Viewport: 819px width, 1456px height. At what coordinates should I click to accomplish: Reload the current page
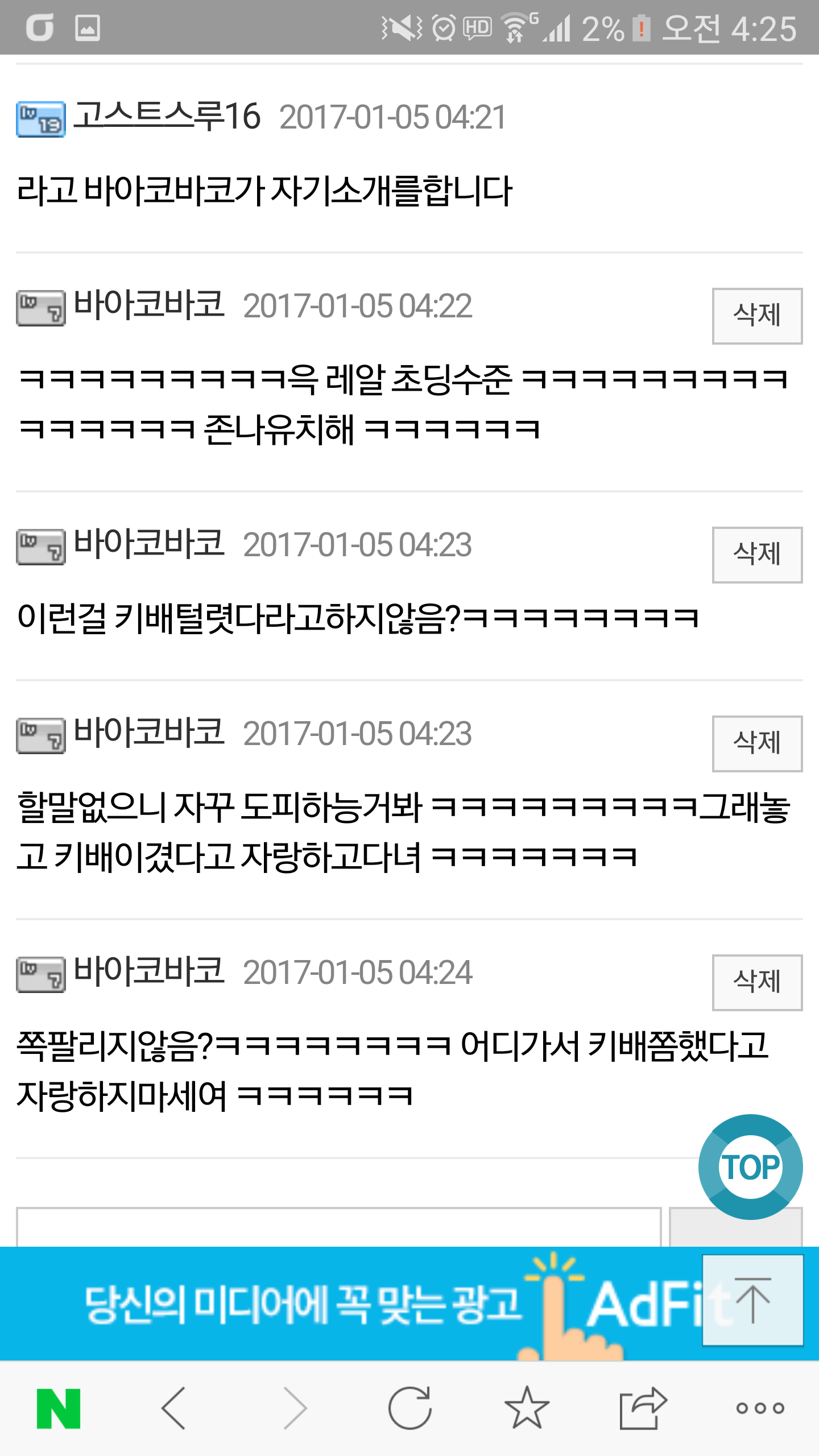[x=409, y=1408]
